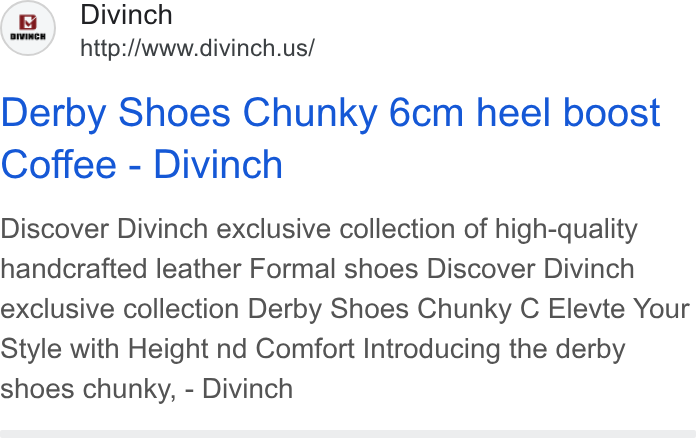The height and width of the screenshot is (438, 696).
Task: Open the divinch.us site URL
Action: click(x=198, y=48)
